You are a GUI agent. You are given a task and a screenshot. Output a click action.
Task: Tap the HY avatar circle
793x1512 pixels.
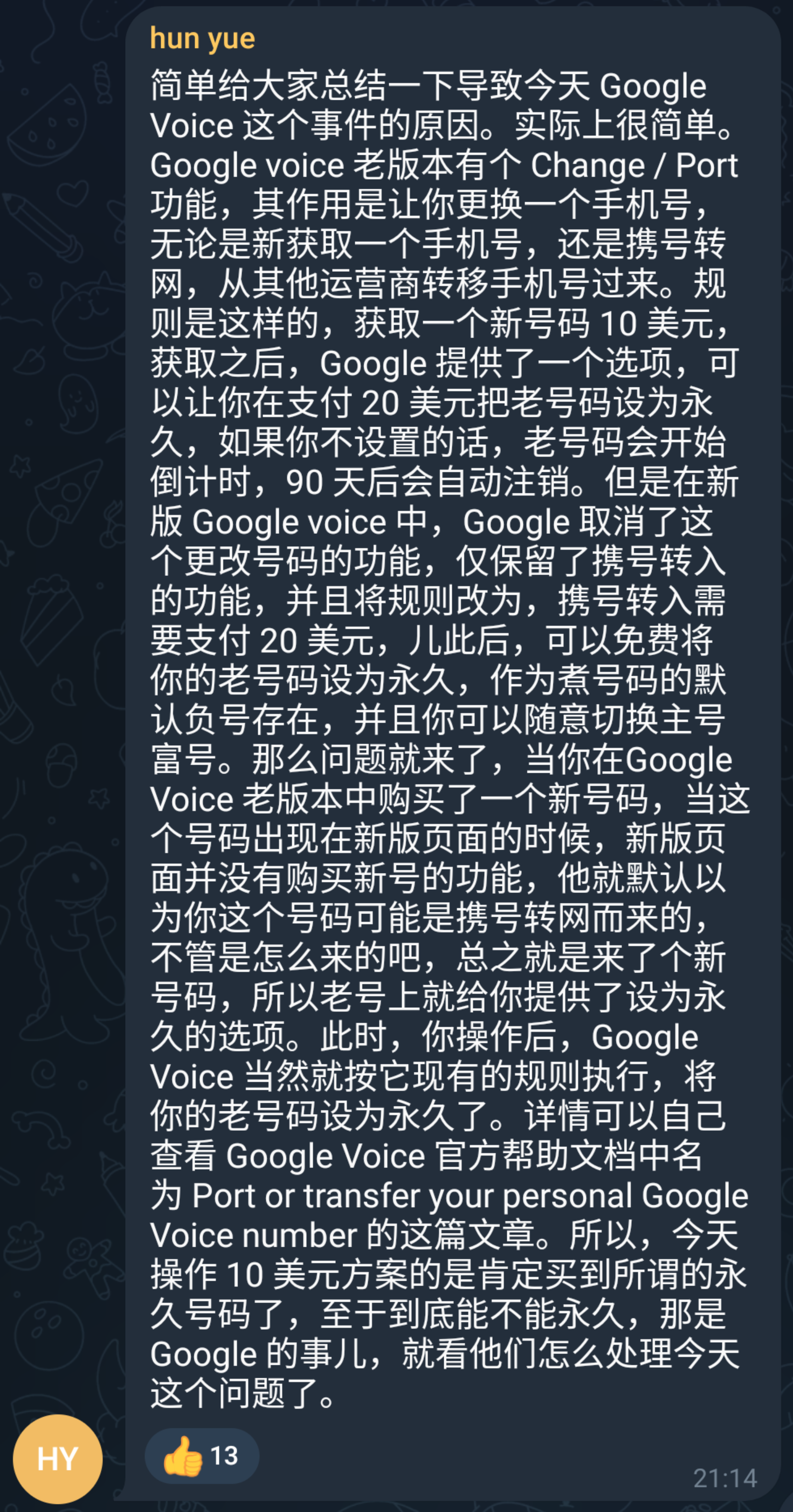(58, 1459)
